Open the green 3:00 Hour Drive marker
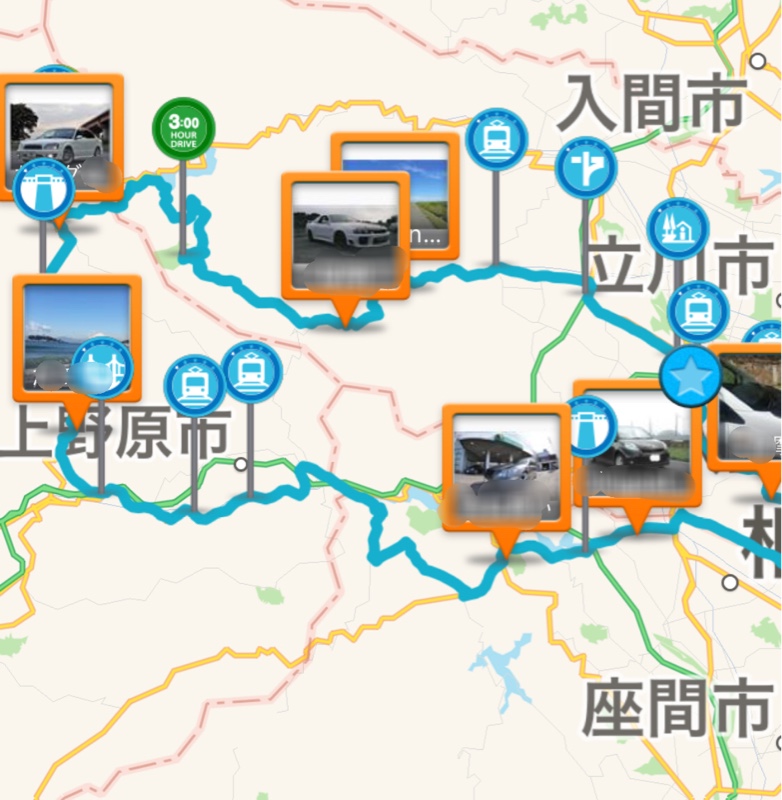Viewport: 782px width, 800px height. pos(183,129)
